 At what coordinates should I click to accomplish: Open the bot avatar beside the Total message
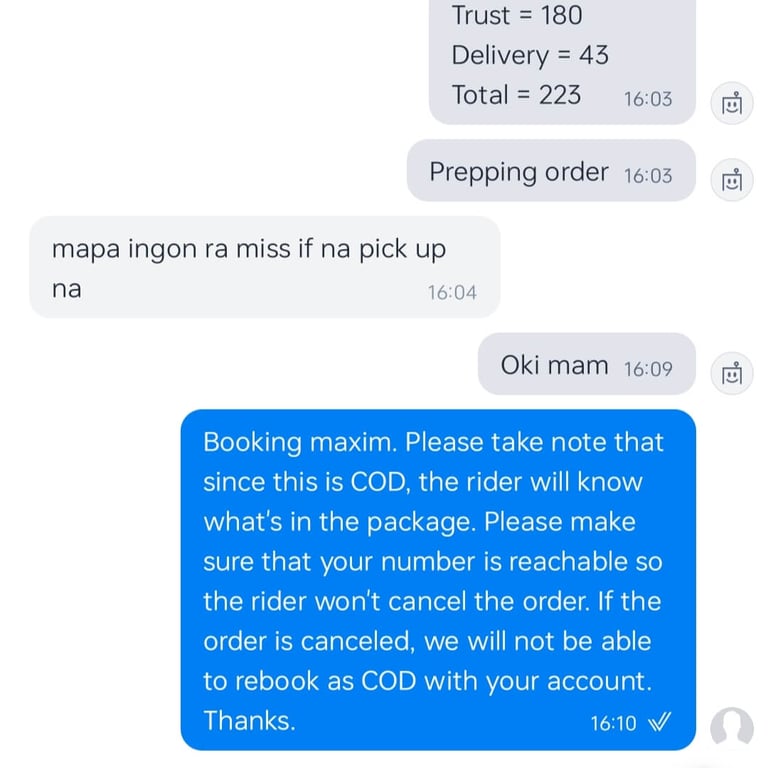(732, 103)
